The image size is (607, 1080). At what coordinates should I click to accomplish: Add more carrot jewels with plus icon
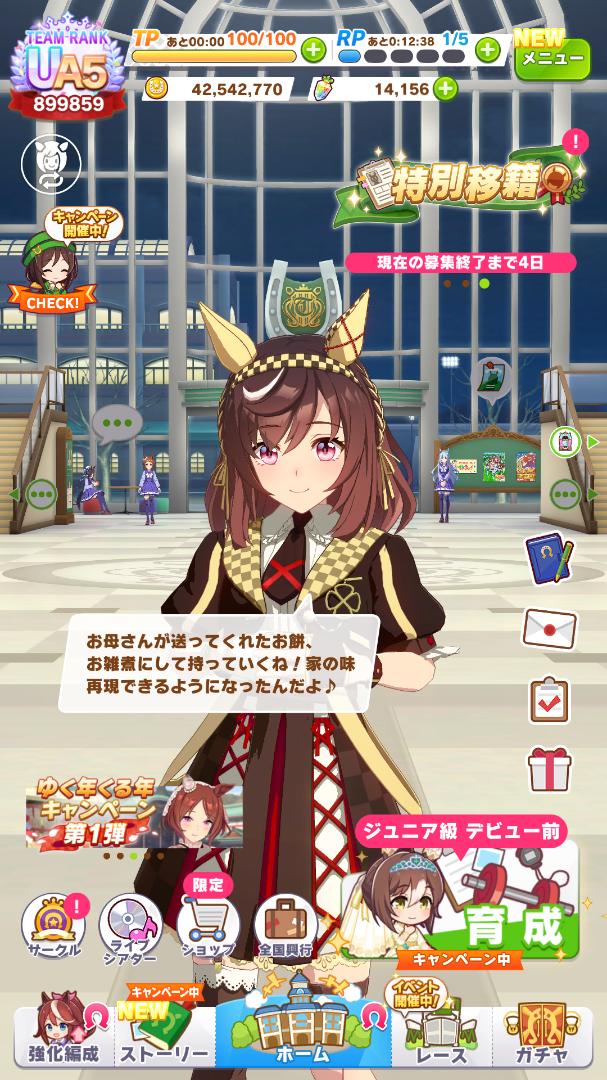[x=443, y=89]
